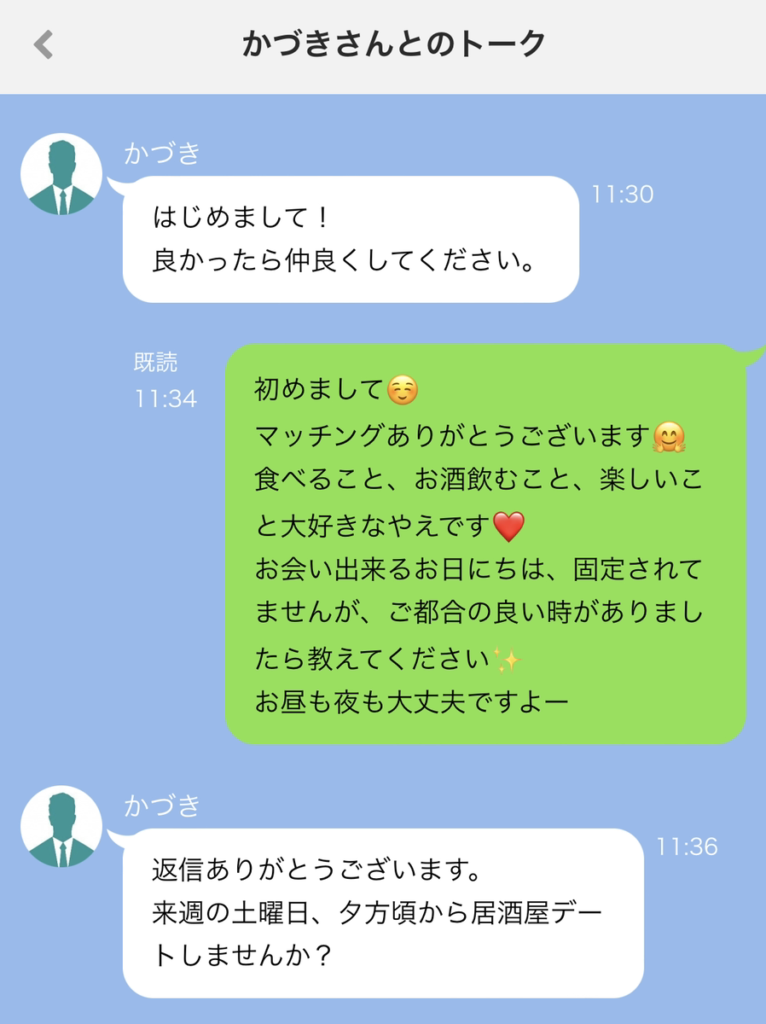Open かづき's profile avatar beside the はじめまして message
766x1024 pixels.
(61, 175)
